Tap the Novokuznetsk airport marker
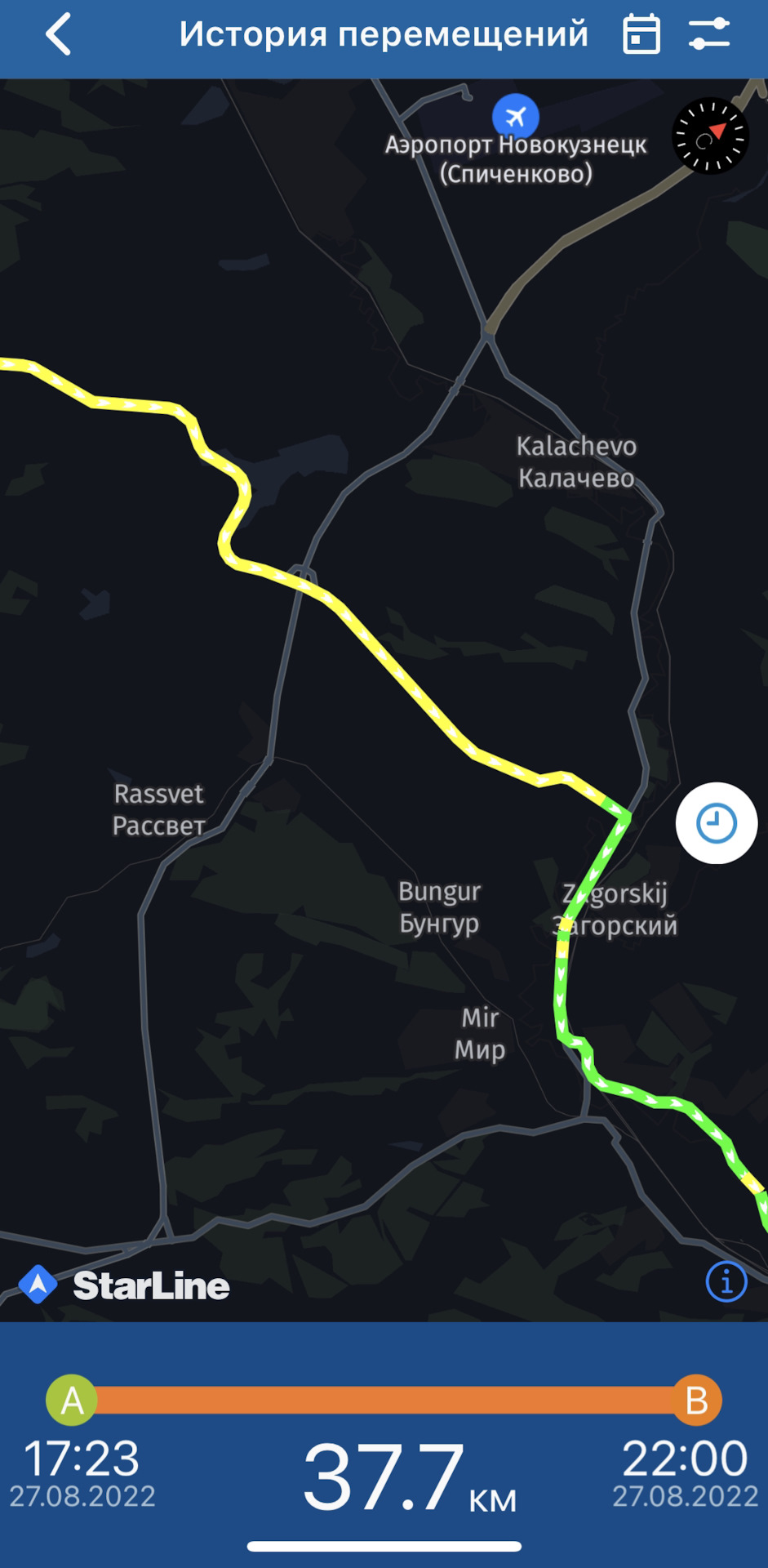The width and height of the screenshot is (768, 1568). 516,117
